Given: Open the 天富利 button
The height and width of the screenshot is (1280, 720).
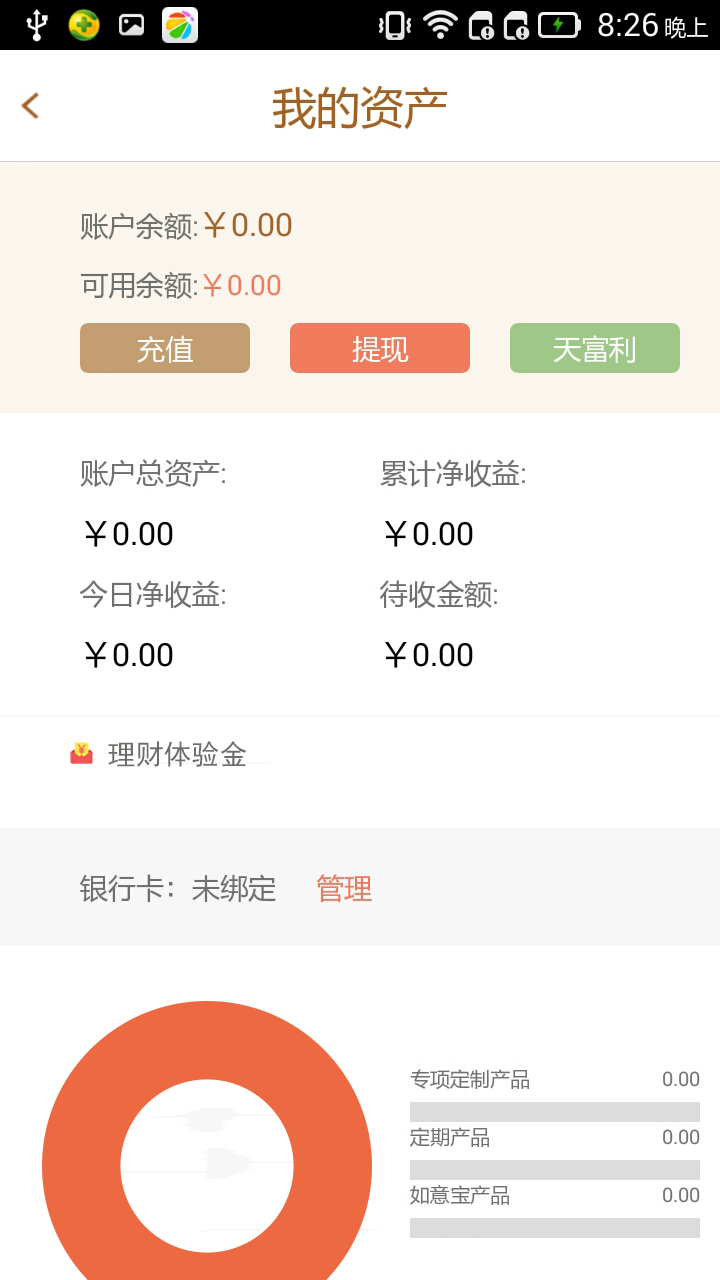Looking at the screenshot, I should click(595, 348).
